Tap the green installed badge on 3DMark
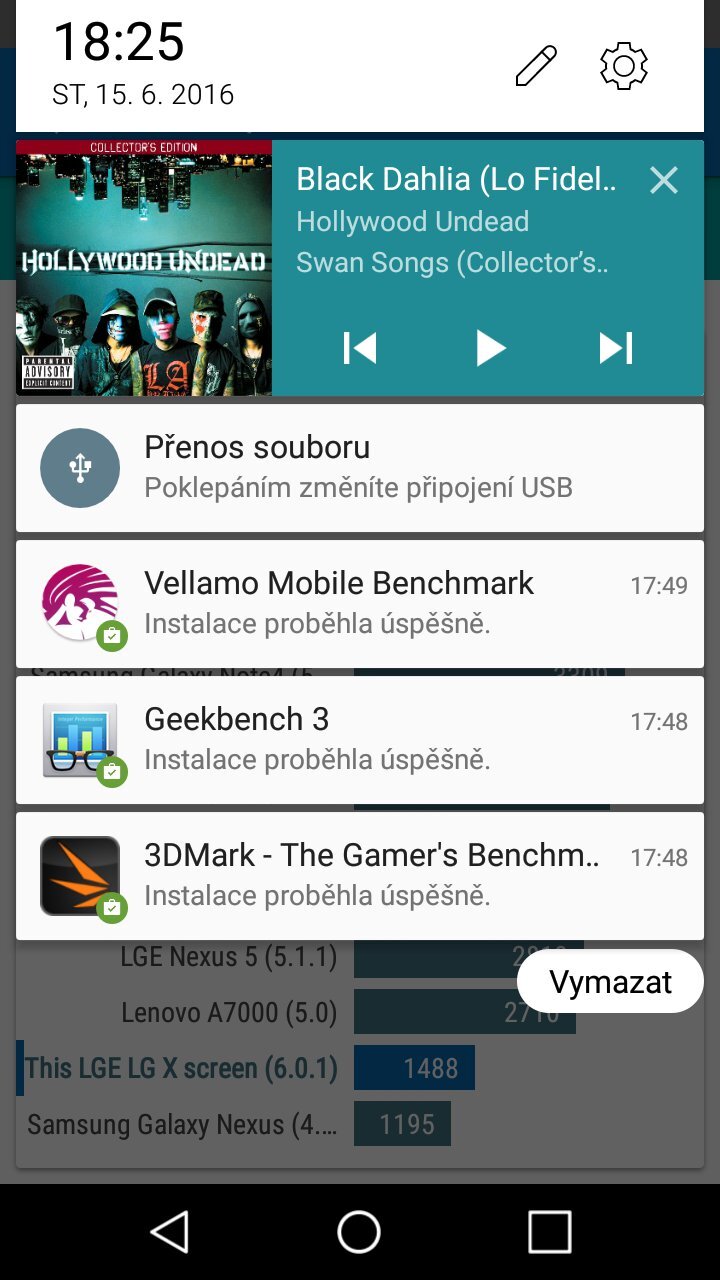The width and height of the screenshot is (720, 1280). tap(113, 908)
